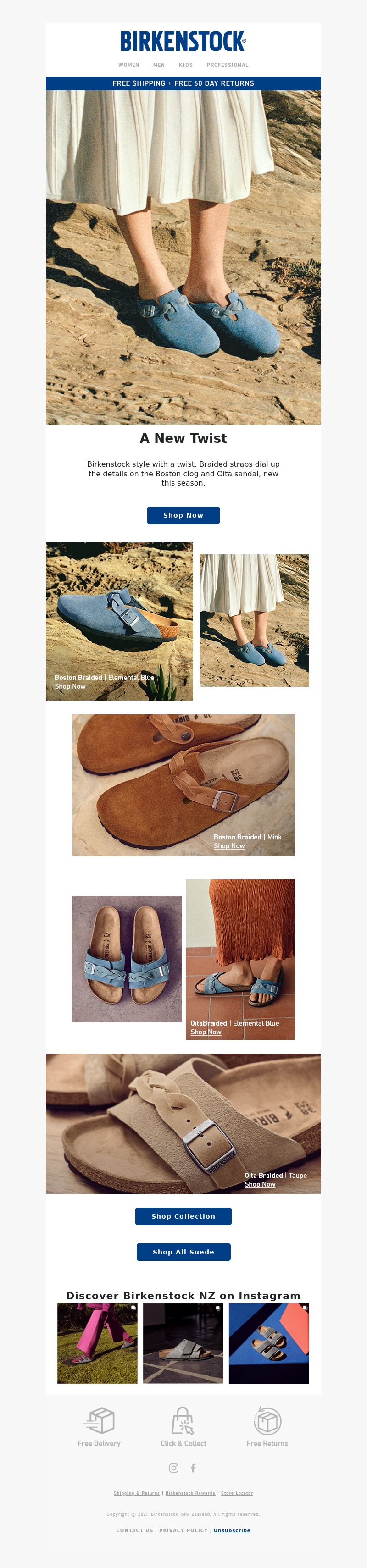
Task: Open the Facebook icon in the footer
Action: 193,1468
